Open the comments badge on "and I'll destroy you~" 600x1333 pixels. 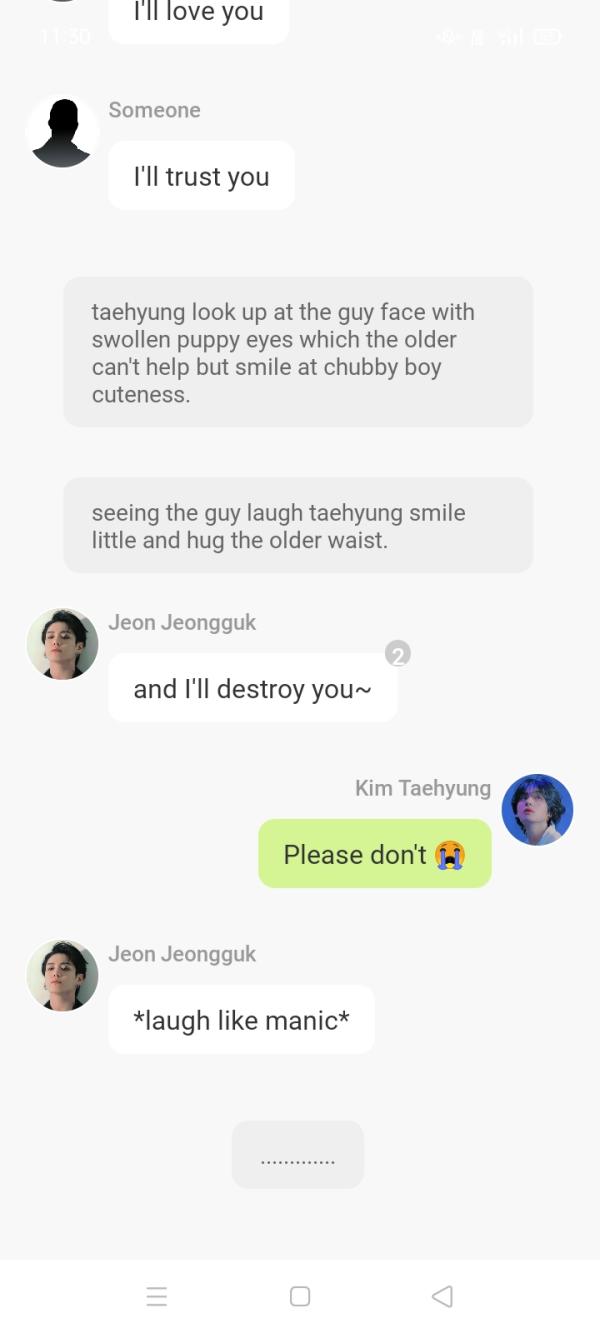coord(398,654)
